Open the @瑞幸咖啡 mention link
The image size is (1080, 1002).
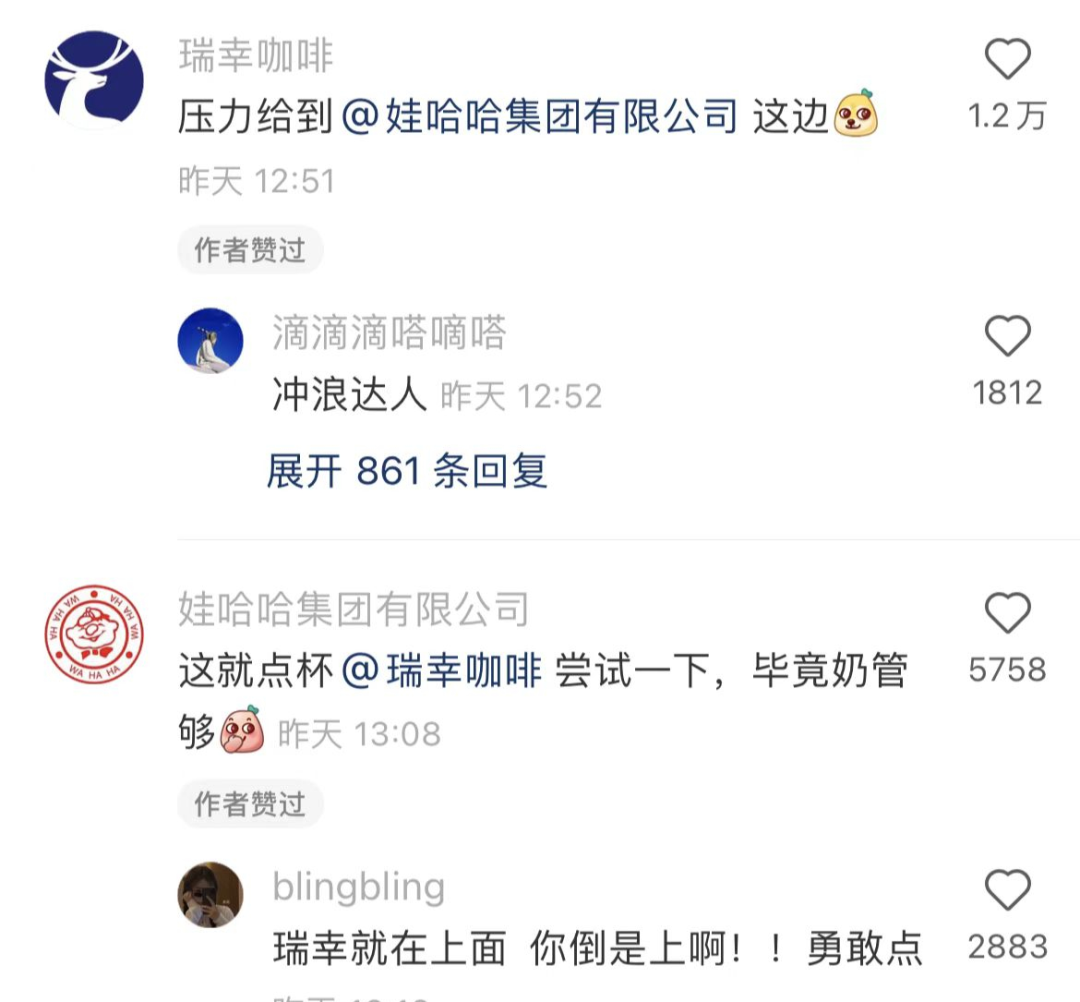[x=441, y=671]
